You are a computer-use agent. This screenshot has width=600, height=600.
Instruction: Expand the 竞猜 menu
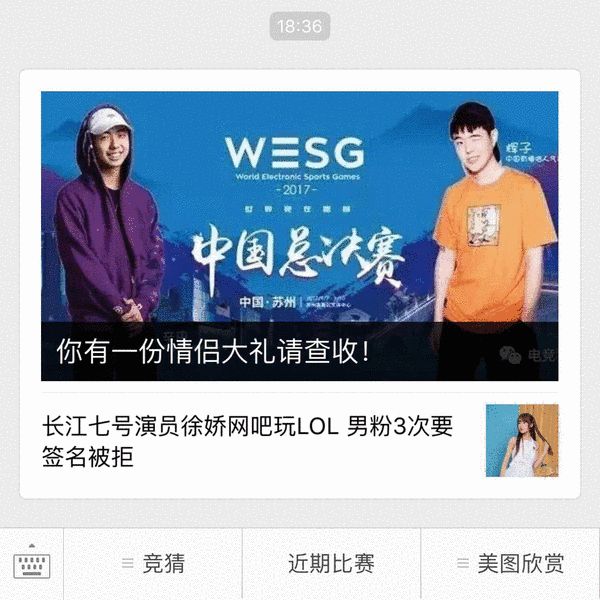coord(153,564)
